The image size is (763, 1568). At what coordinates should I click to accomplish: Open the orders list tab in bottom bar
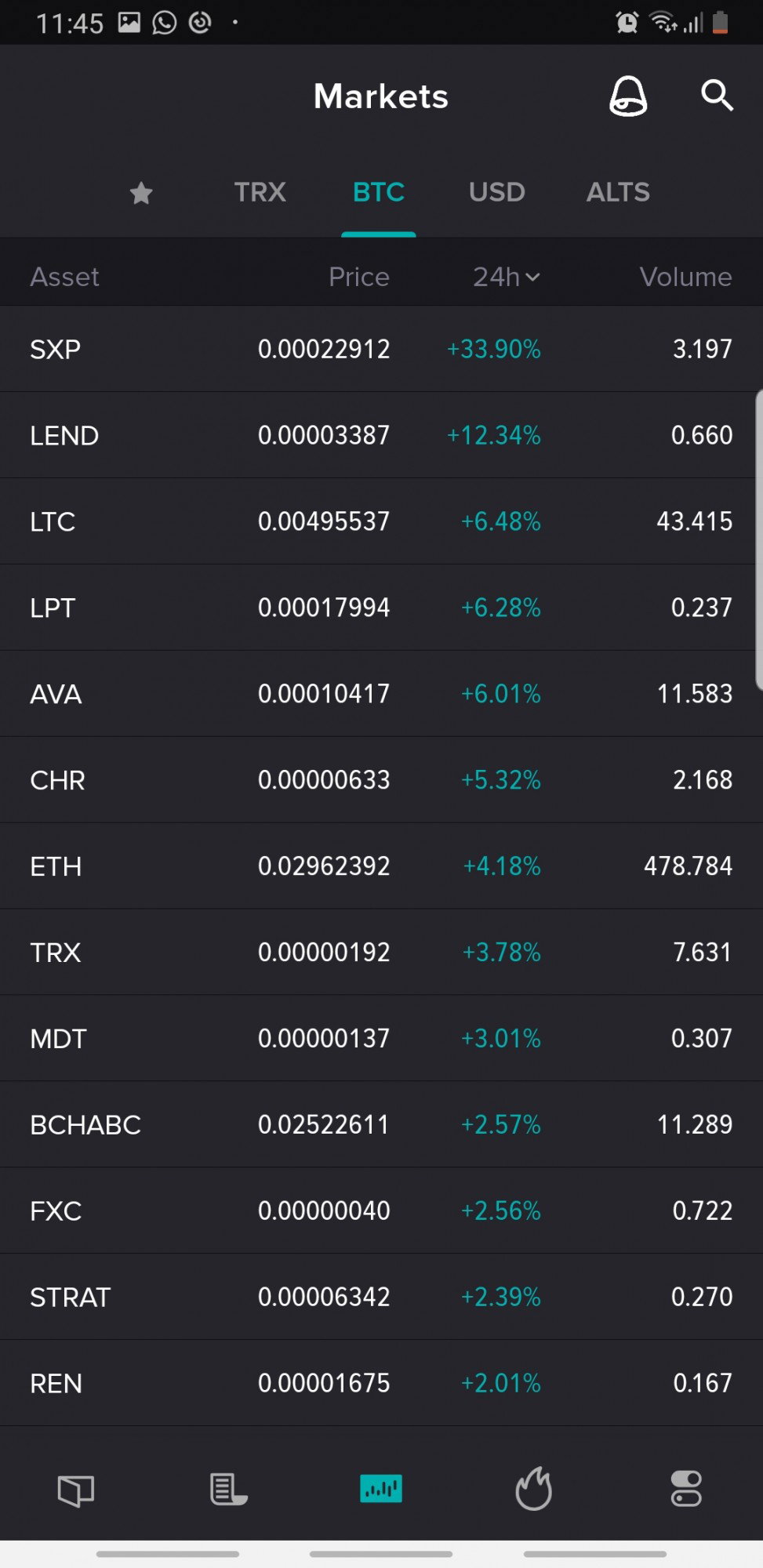(x=228, y=1490)
